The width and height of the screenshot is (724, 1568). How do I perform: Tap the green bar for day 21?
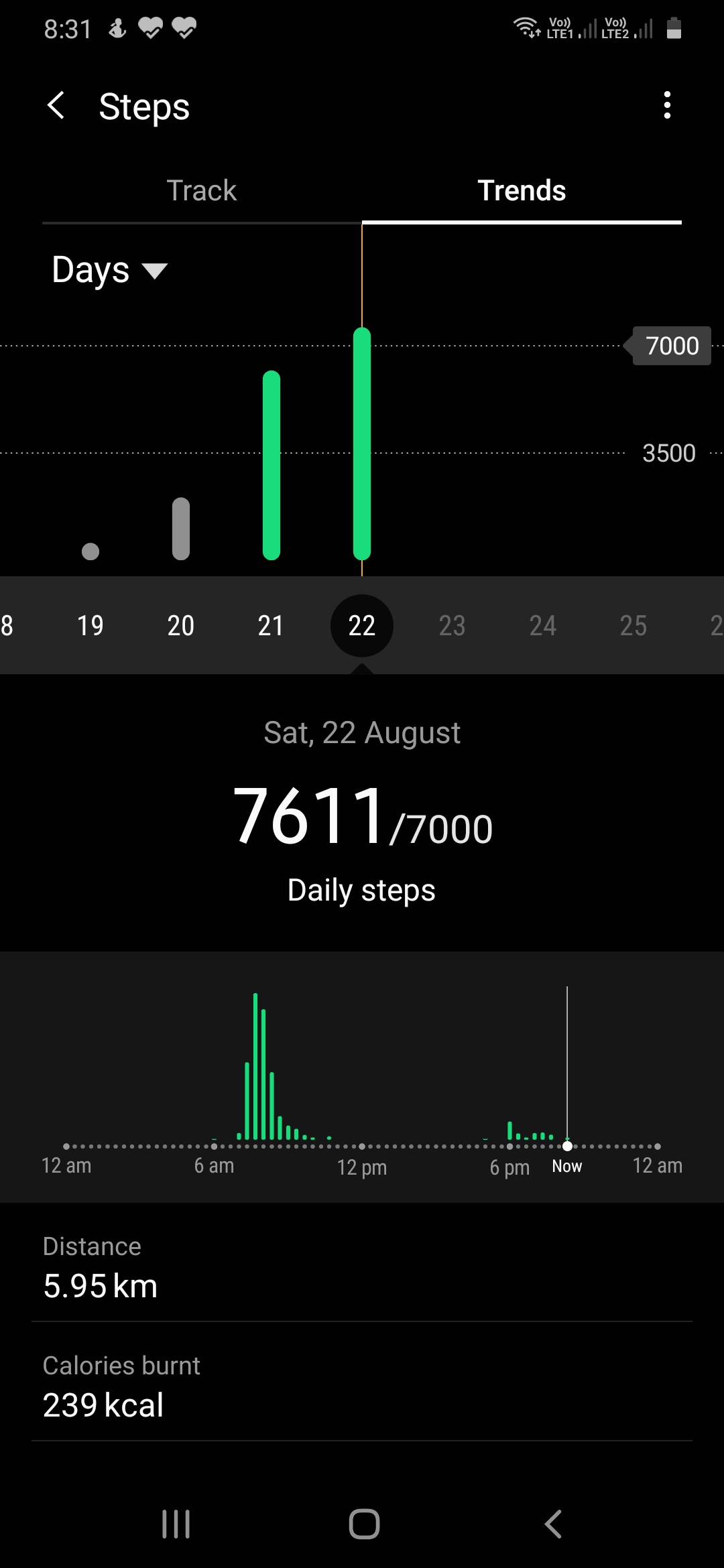tap(271, 465)
